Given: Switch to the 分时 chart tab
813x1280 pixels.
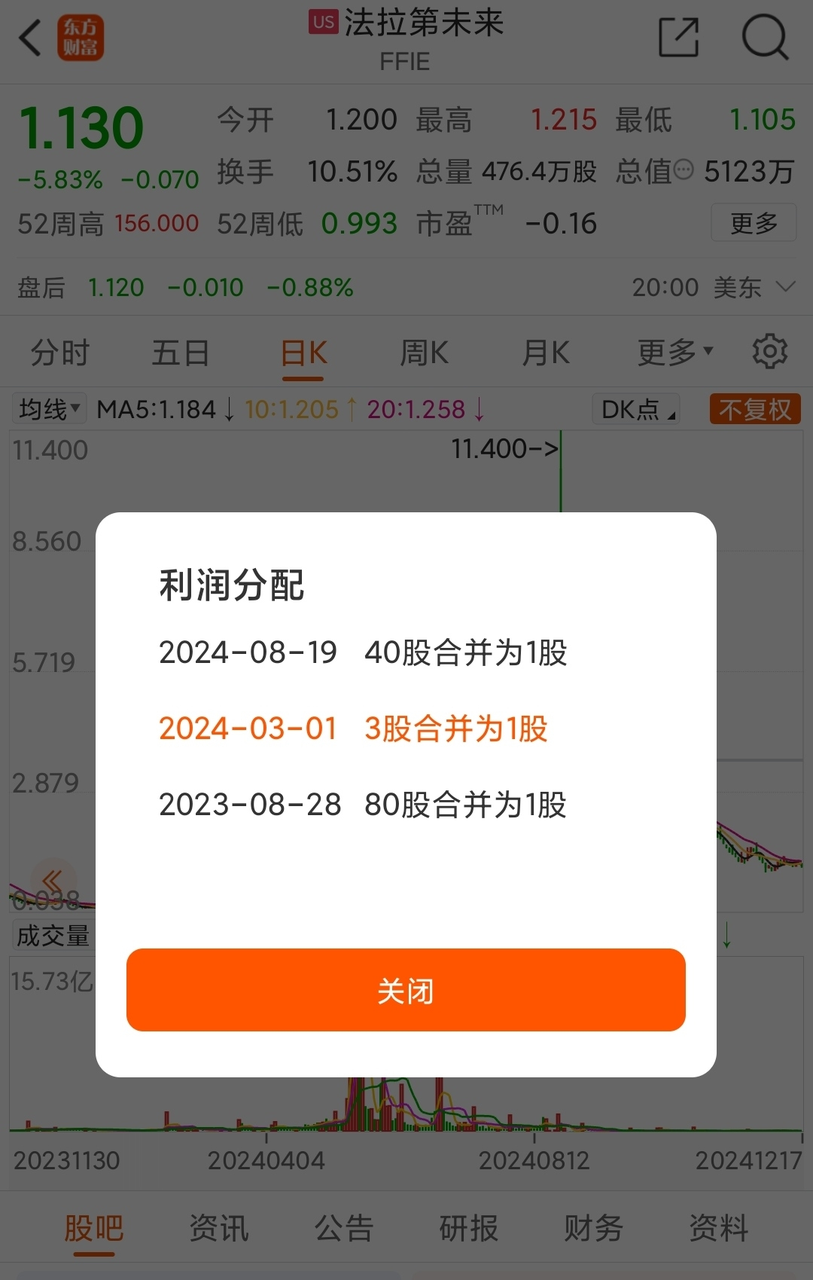Looking at the screenshot, I should click(x=60, y=353).
